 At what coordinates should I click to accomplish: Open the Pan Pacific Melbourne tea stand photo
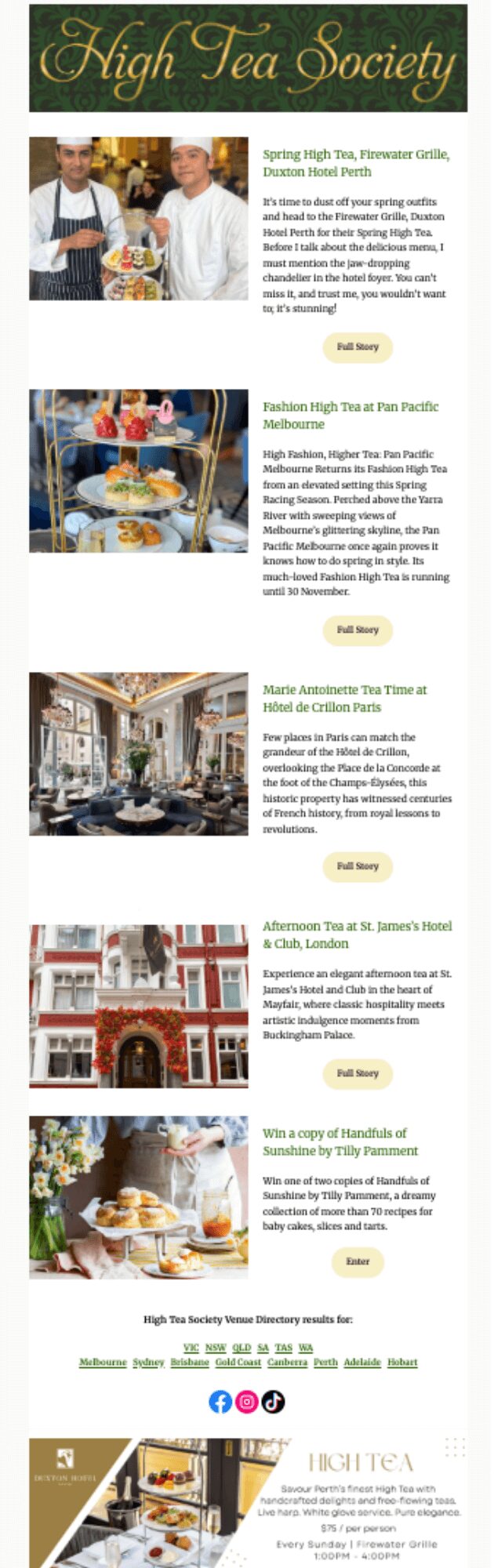coord(139,471)
